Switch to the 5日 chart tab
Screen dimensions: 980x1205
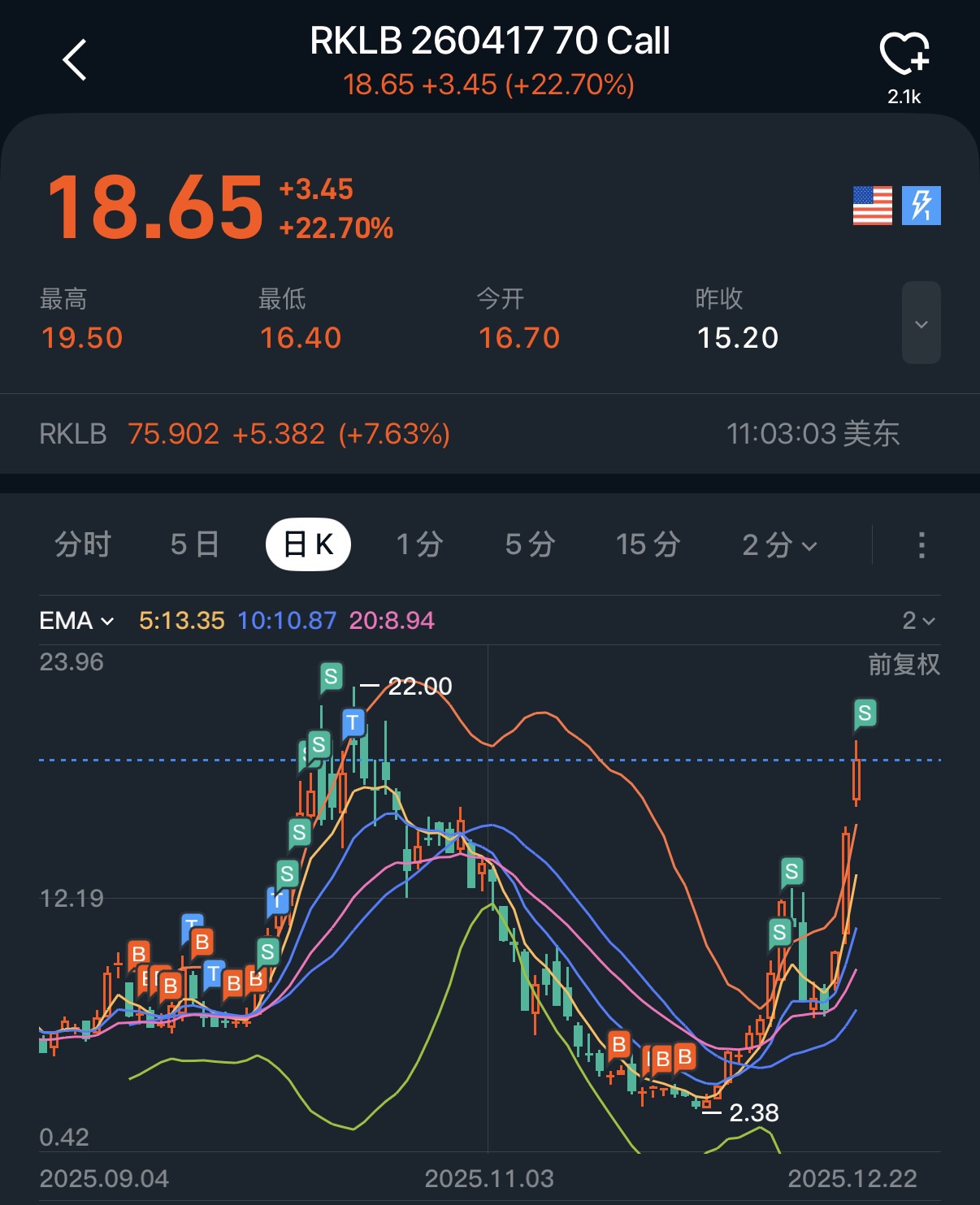point(195,544)
